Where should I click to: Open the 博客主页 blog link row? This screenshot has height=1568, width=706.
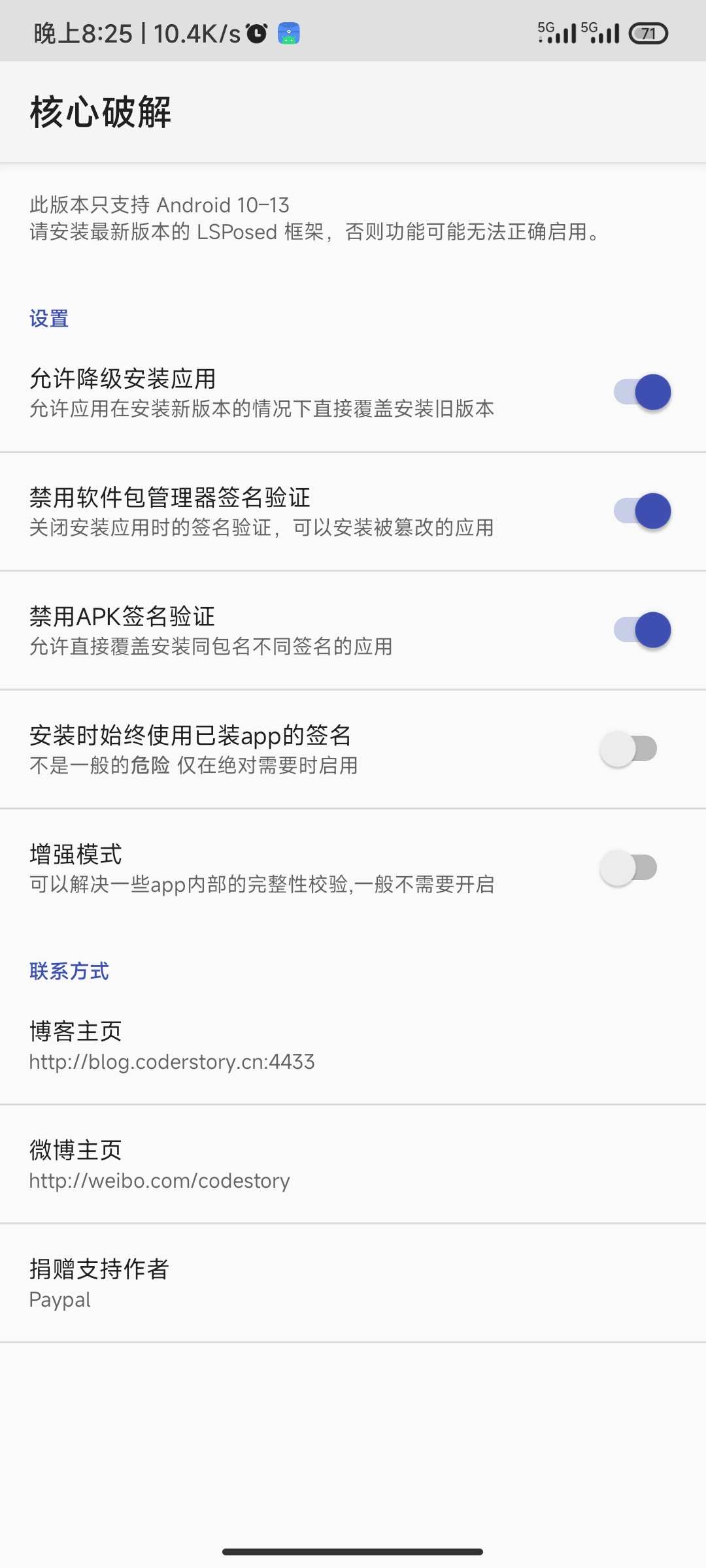353,1045
